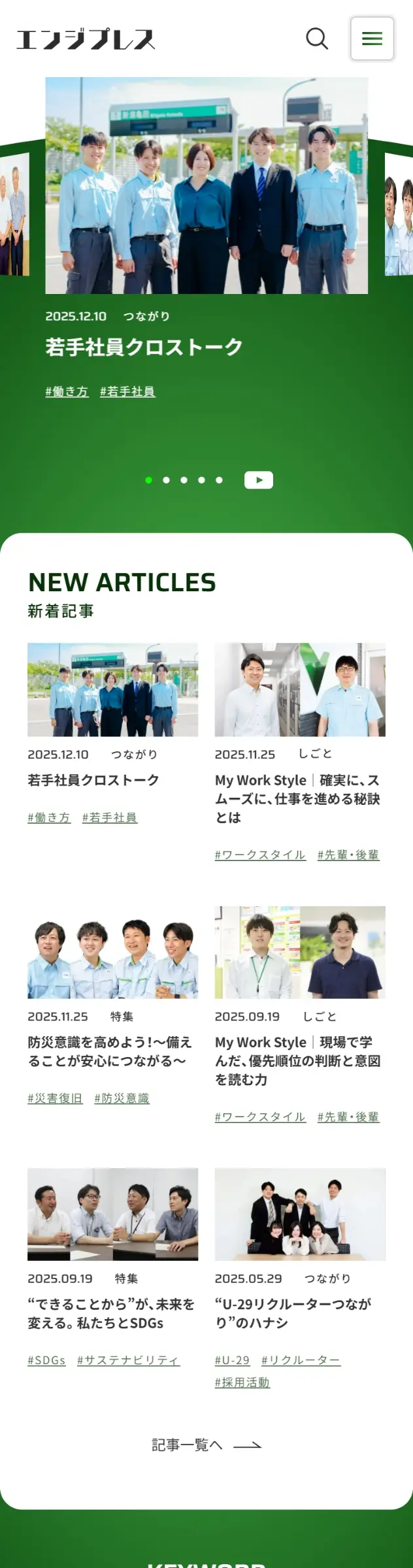Open the search magnifier icon
Image resolution: width=413 pixels, height=1568 pixels.
[x=317, y=39]
